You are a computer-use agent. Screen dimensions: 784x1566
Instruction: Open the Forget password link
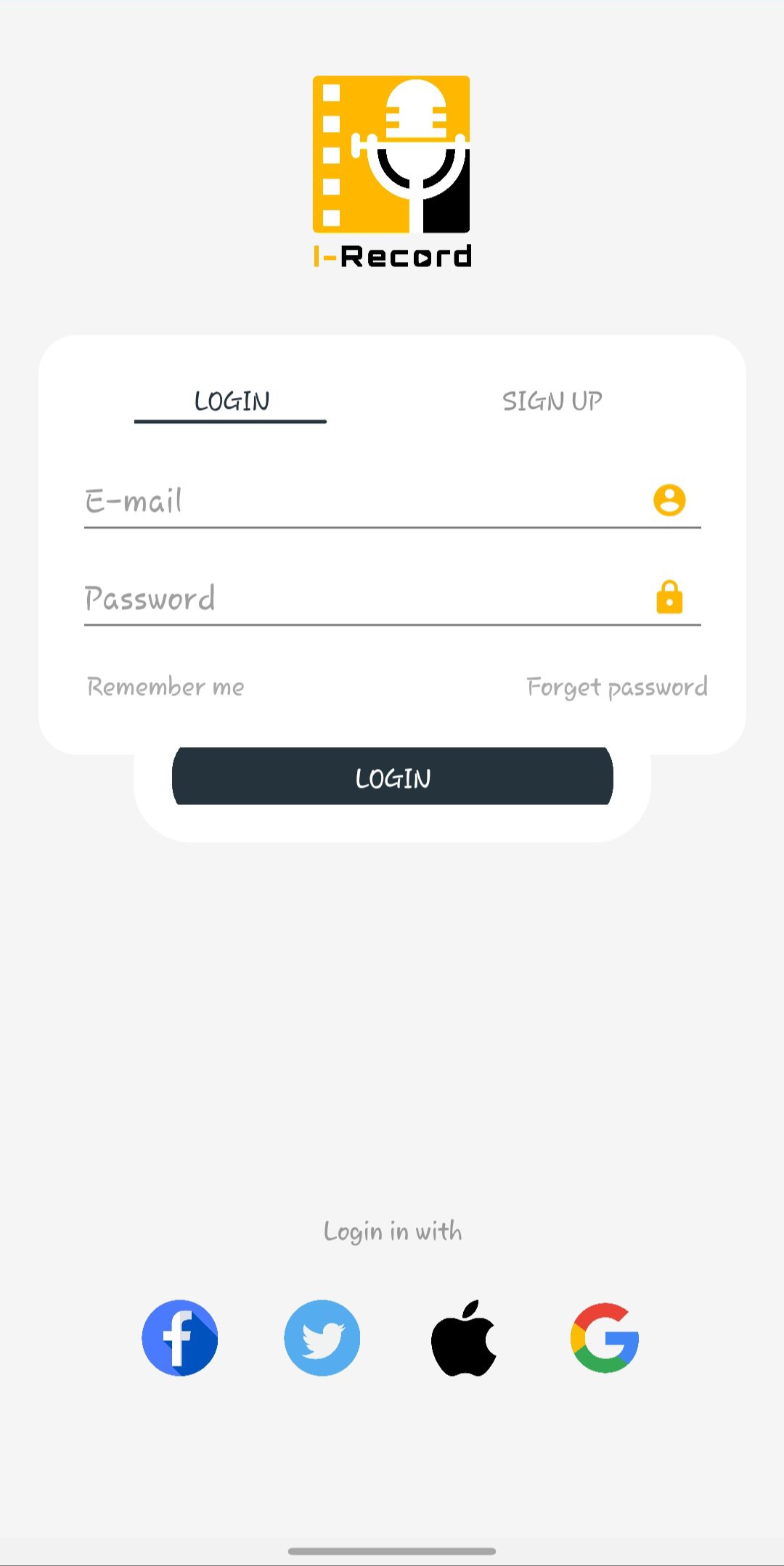(617, 686)
